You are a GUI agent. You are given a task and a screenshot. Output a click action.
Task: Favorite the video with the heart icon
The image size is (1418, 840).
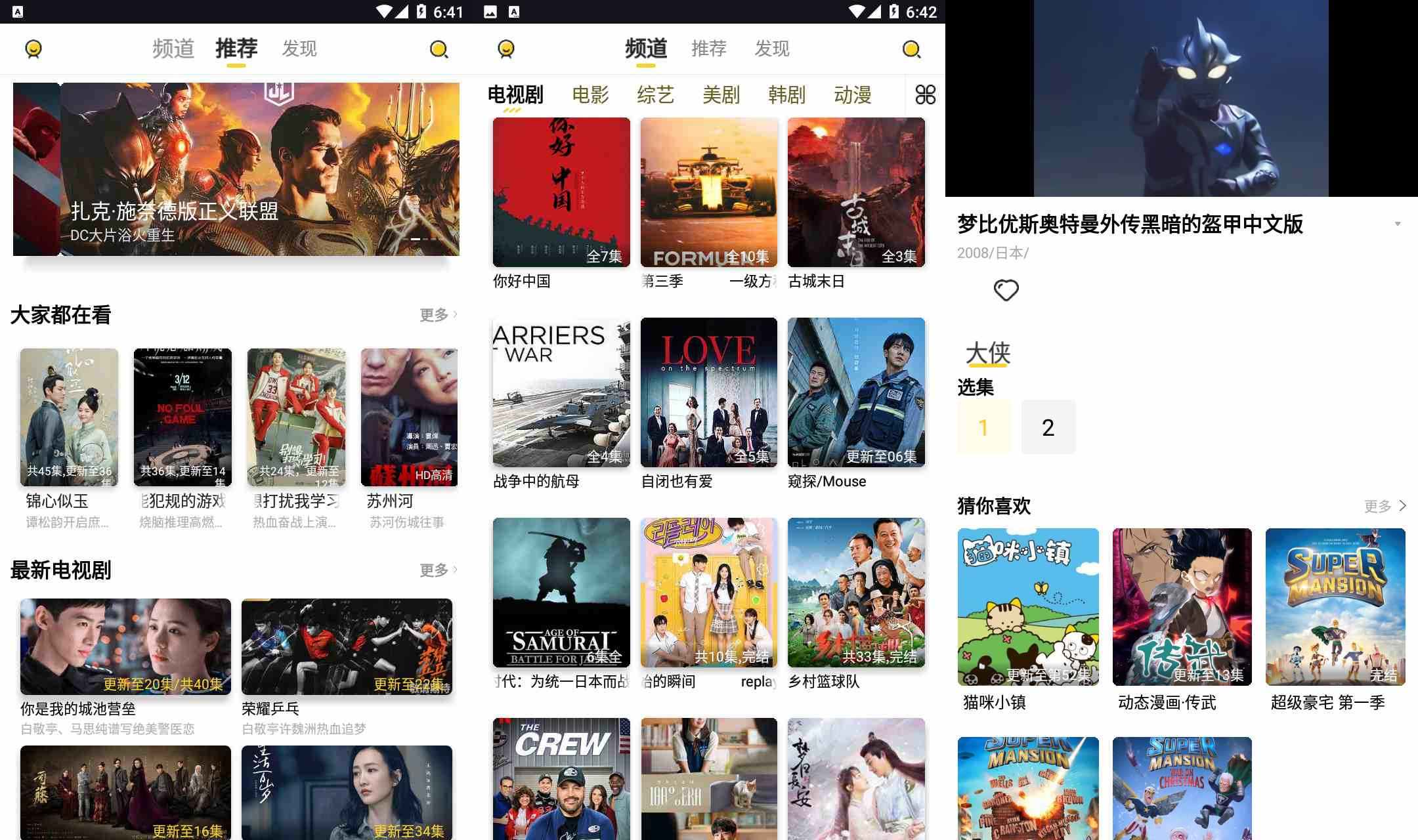pos(1006,290)
